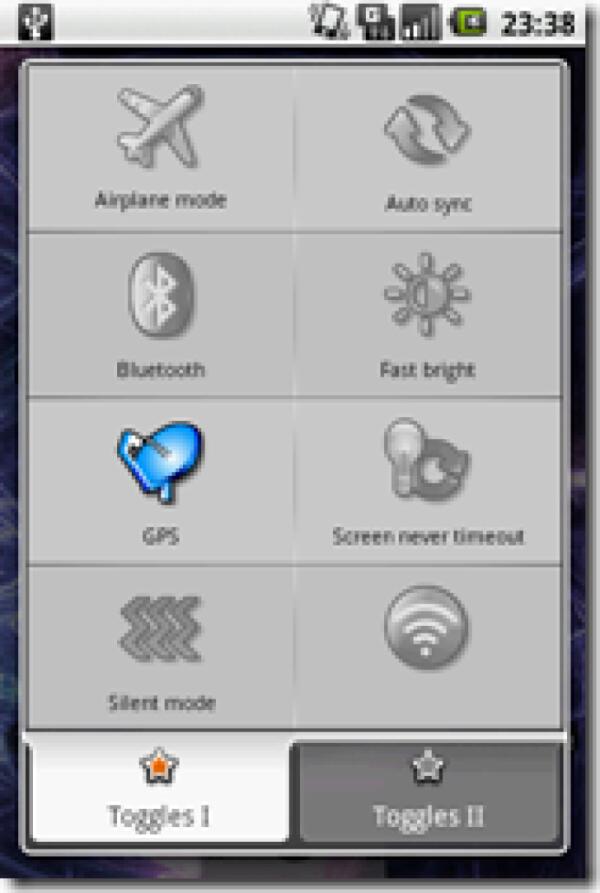Tap the Fast bright toggle

pos(428,312)
